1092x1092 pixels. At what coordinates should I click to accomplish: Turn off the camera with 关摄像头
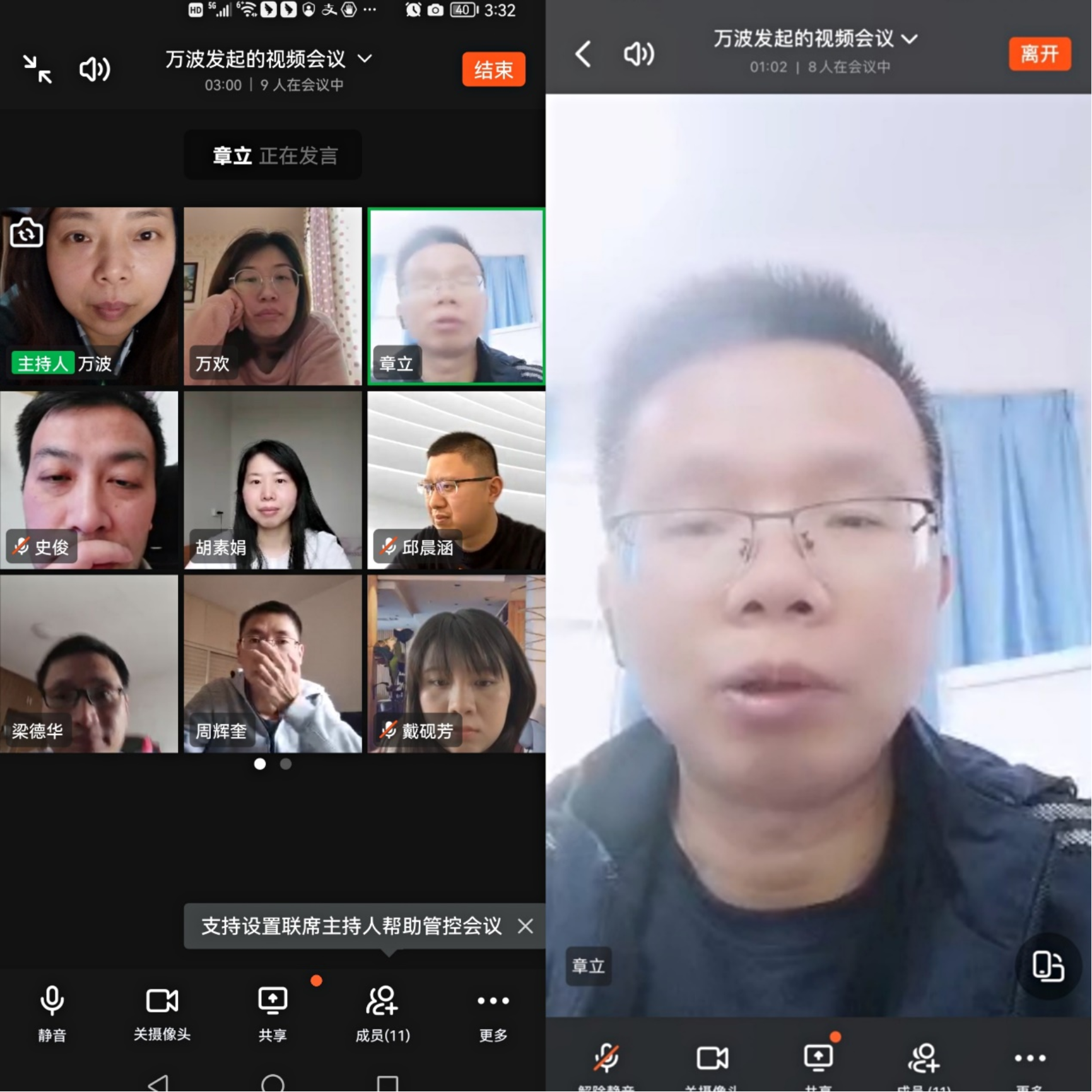(x=162, y=1011)
